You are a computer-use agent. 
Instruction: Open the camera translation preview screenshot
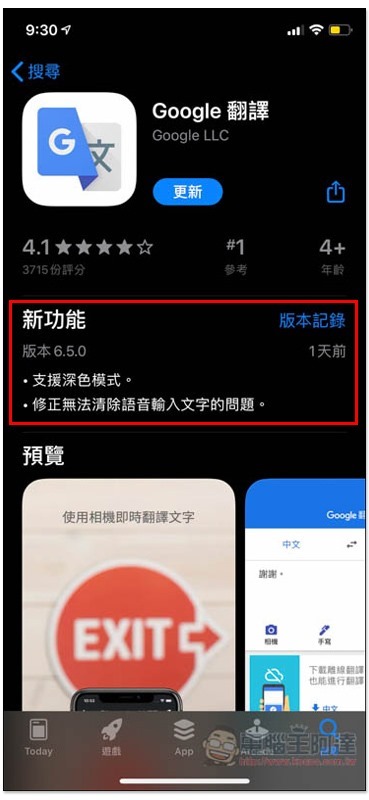[x=129, y=594]
